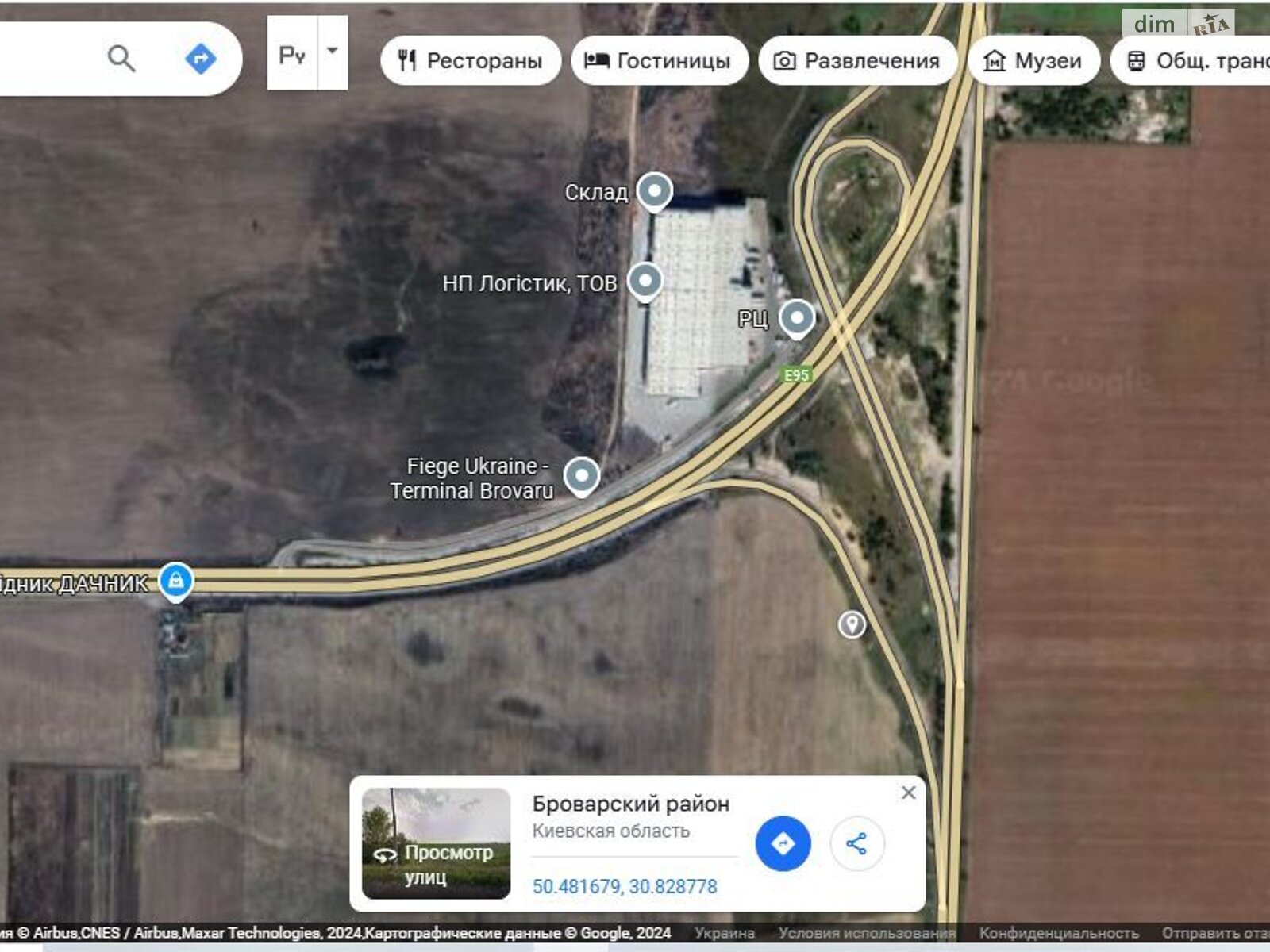Select the Гостиницы chip
Screen dimensions: 1270x952
(659, 61)
